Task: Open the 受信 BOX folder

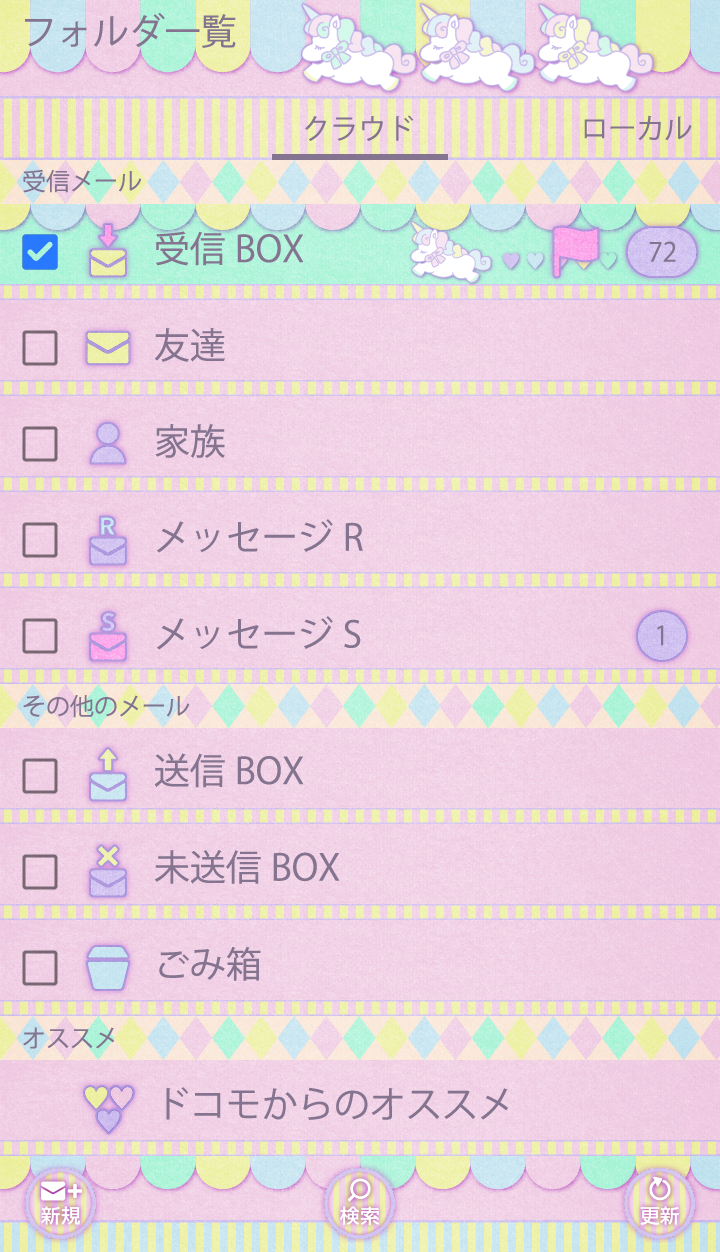Action: (x=229, y=249)
